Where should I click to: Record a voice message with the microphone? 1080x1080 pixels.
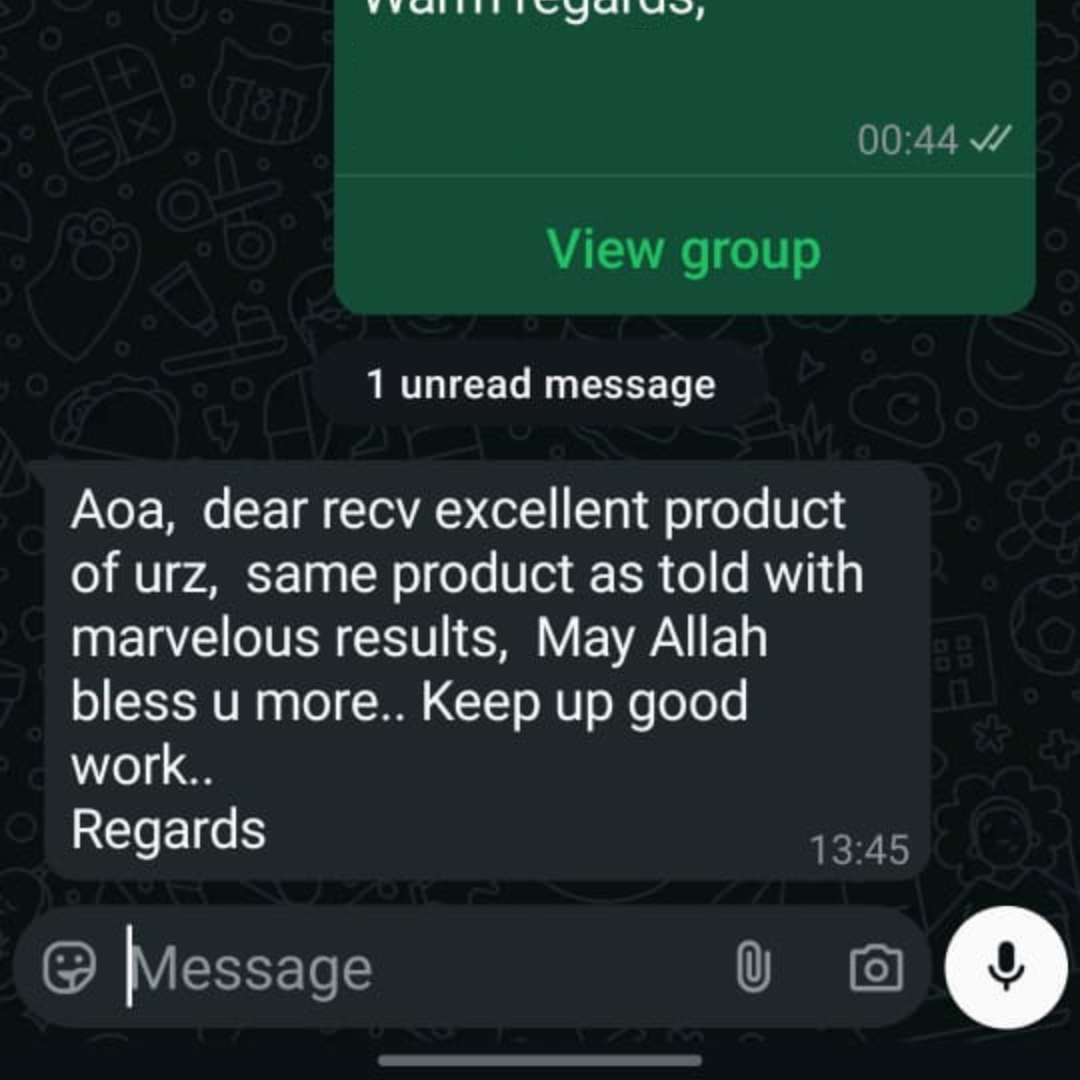pos(1006,967)
